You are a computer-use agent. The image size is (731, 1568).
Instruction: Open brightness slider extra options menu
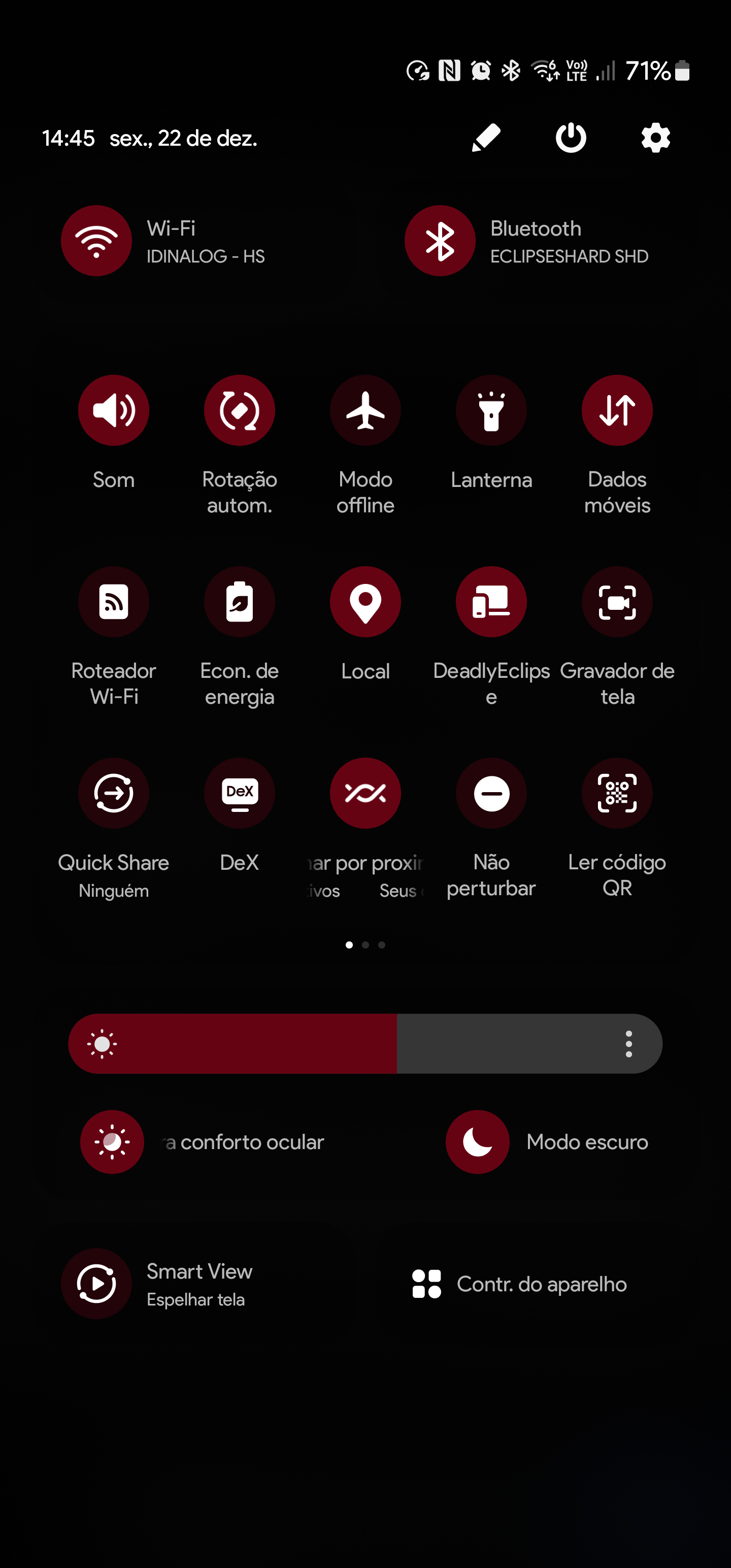(629, 1043)
